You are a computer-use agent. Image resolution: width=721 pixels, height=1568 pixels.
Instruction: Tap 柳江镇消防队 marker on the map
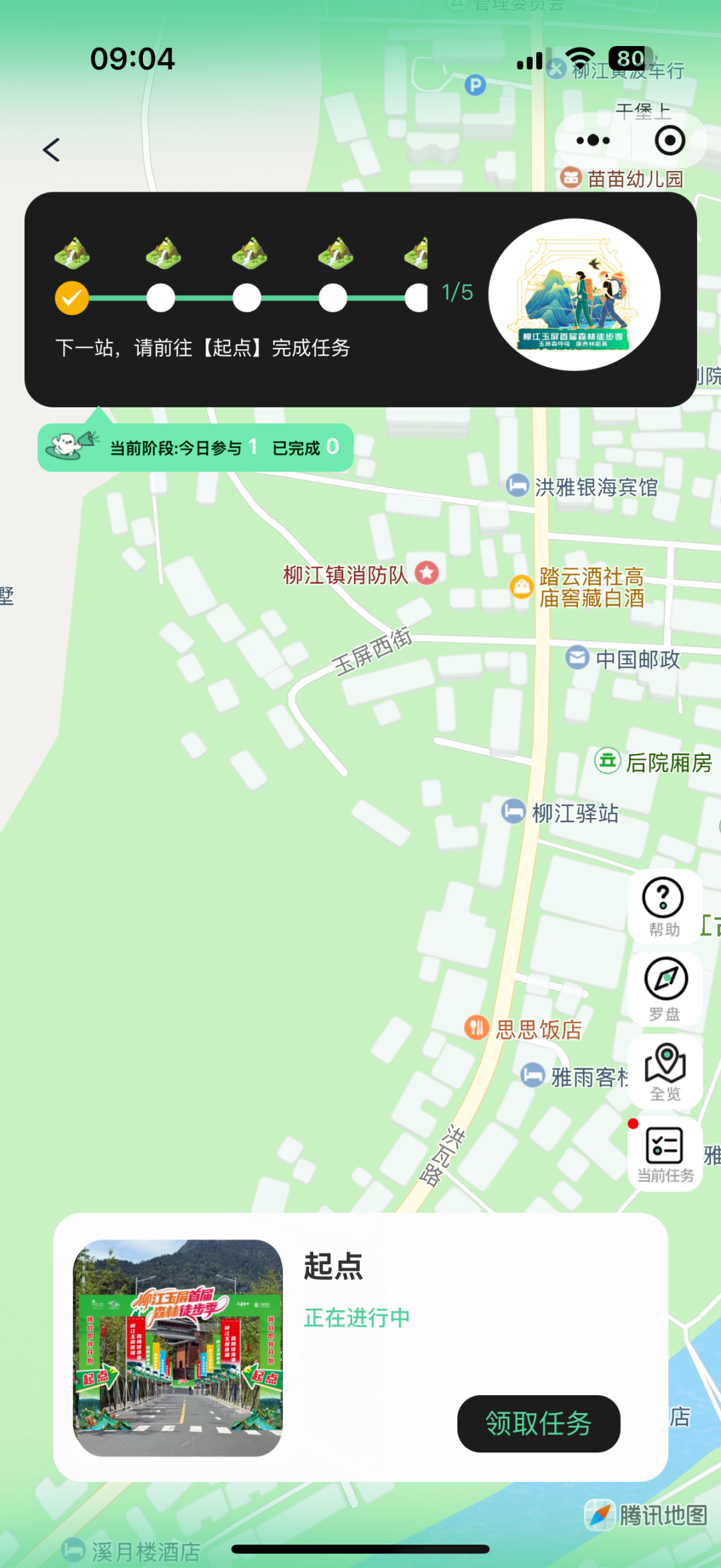[427, 573]
